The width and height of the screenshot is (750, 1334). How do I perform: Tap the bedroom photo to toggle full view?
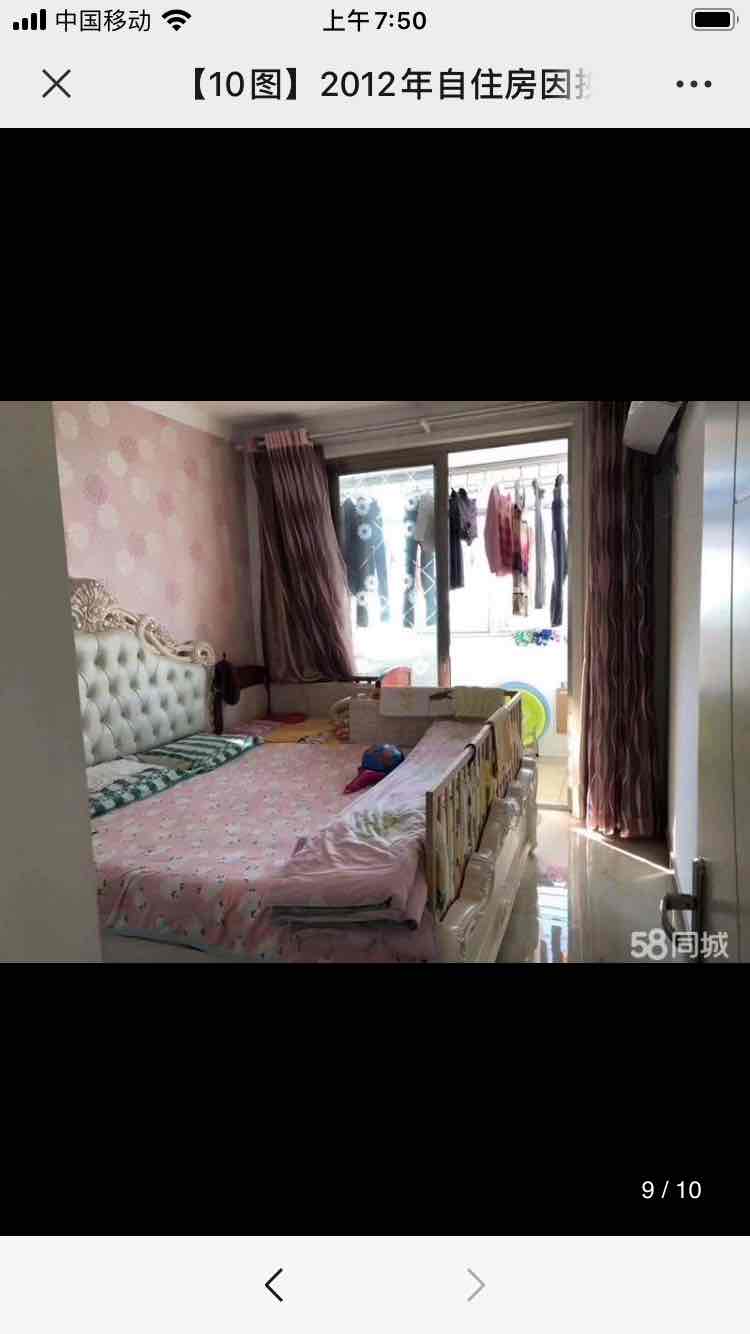coord(375,681)
